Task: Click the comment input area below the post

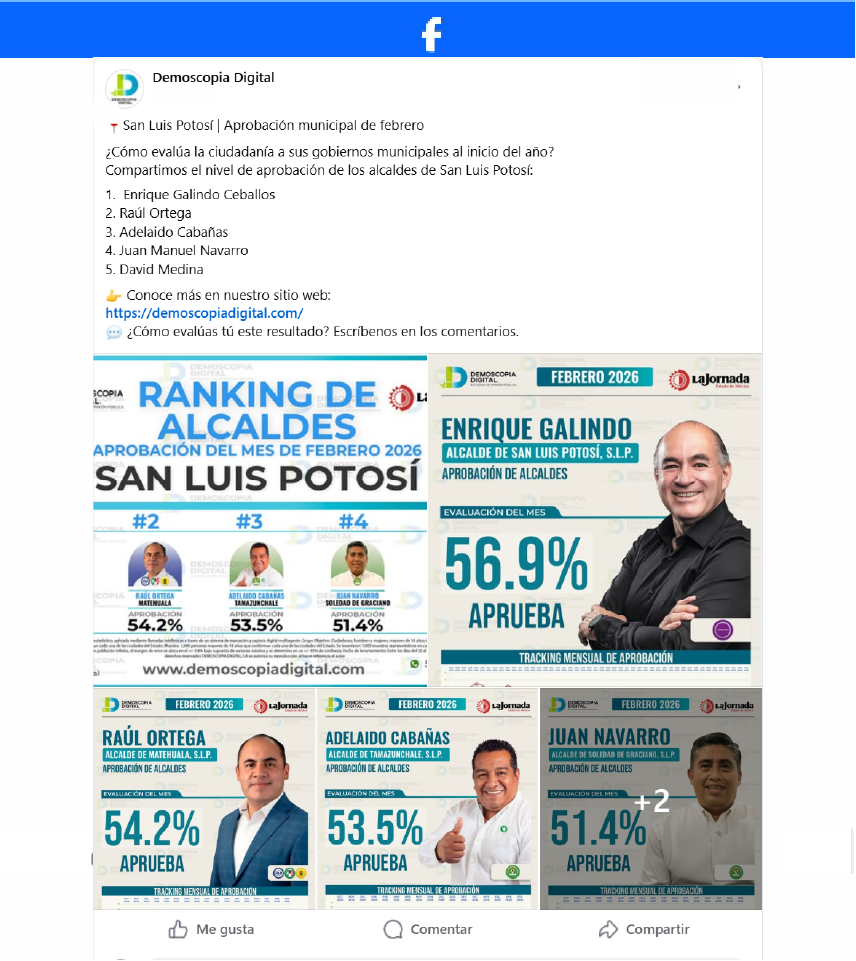Action: tap(450, 958)
